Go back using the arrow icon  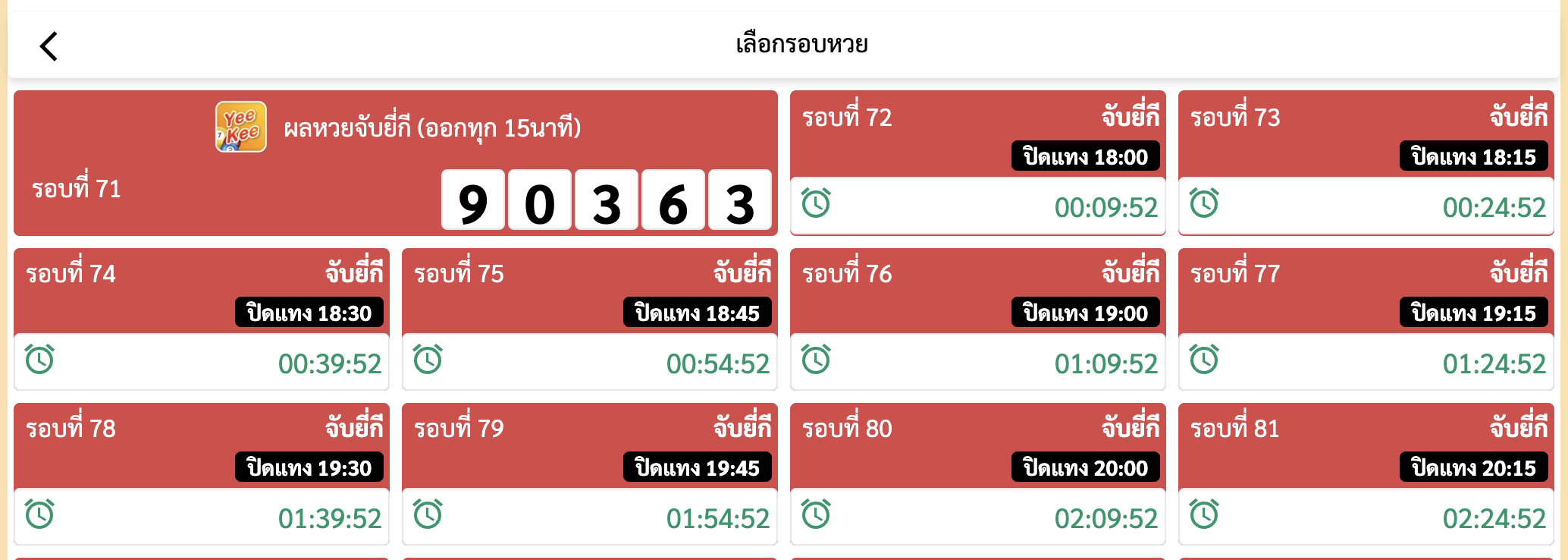point(49,46)
